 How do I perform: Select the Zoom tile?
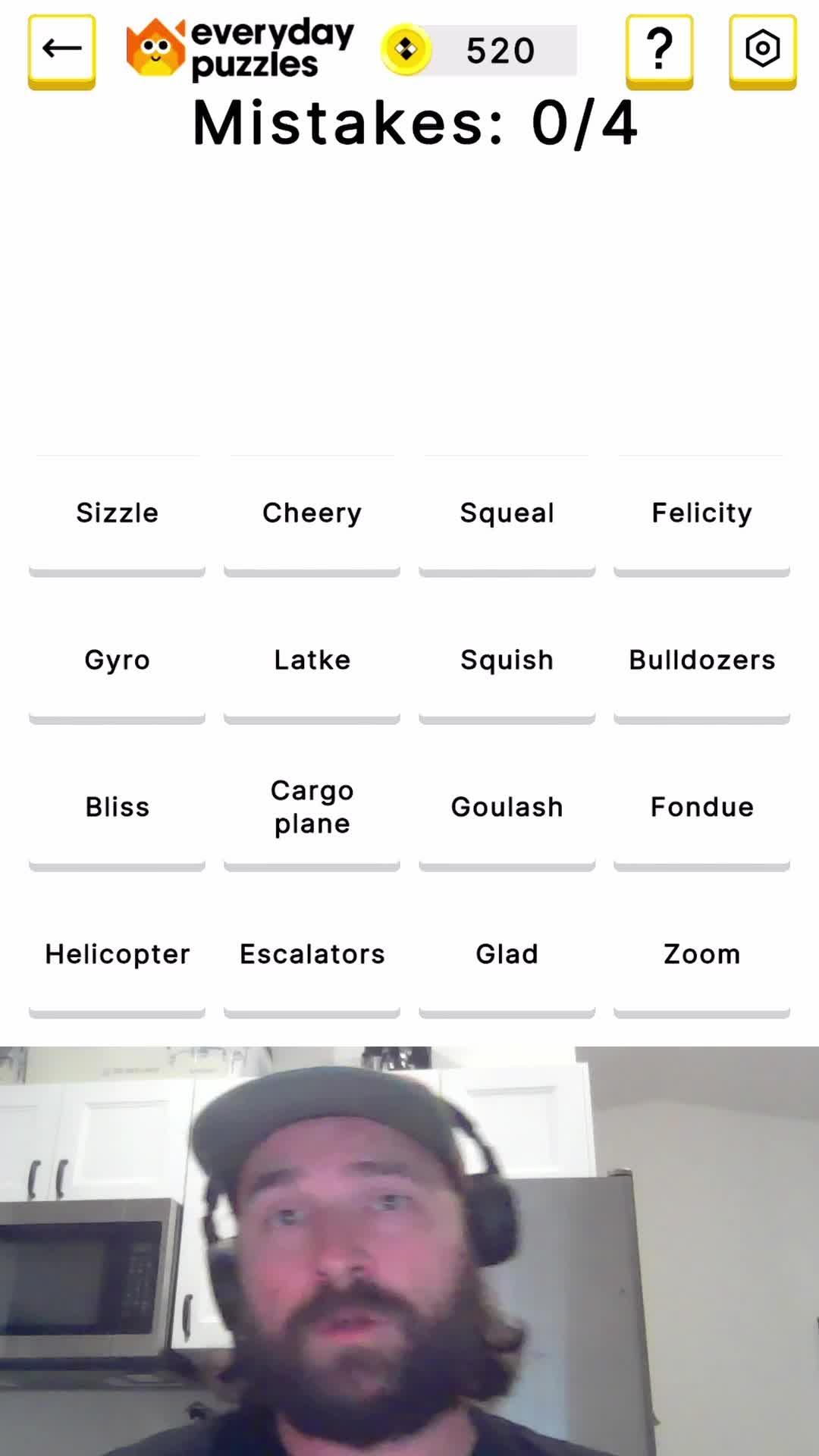[701, 955]
